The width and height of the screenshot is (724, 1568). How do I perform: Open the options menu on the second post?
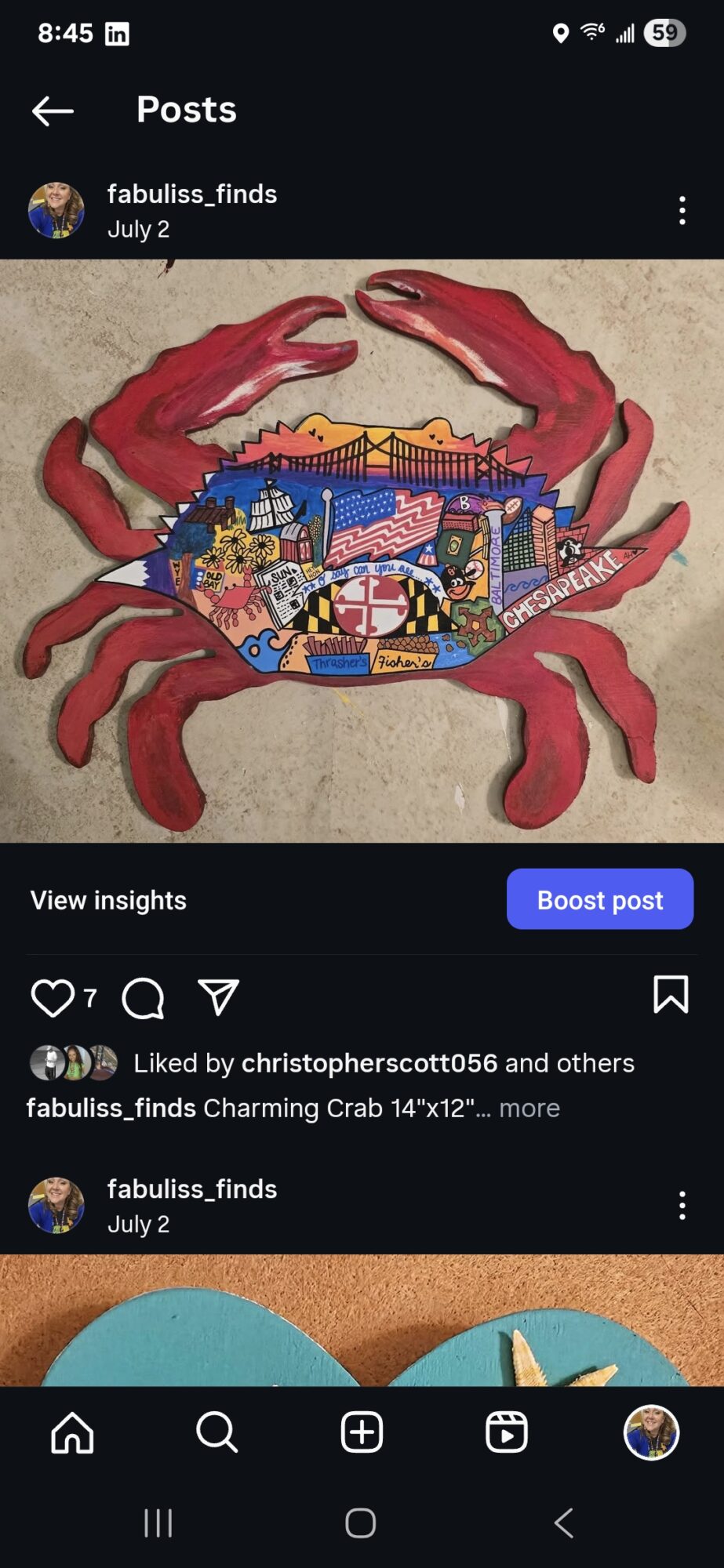click(682, 1205)
